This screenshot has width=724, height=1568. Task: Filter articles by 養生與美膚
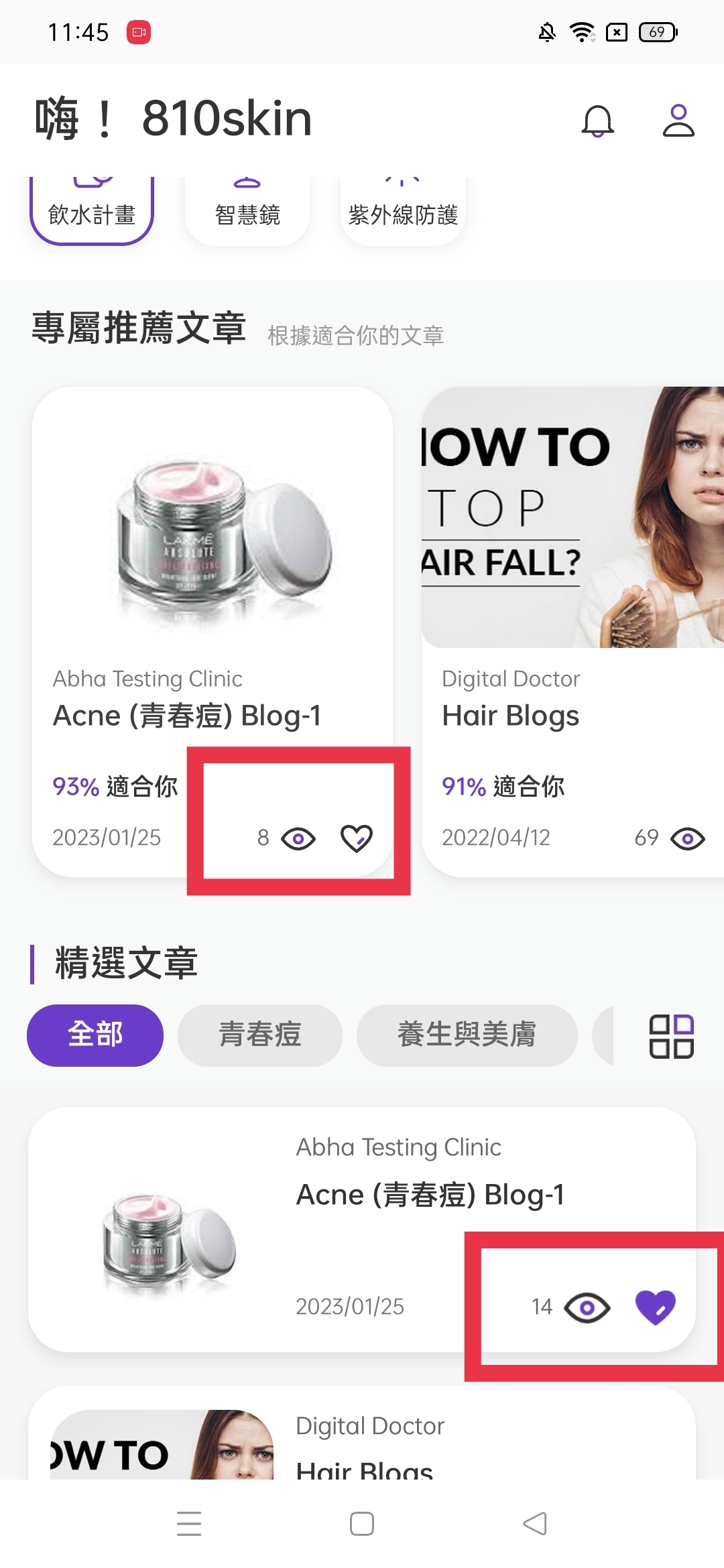467,1035
